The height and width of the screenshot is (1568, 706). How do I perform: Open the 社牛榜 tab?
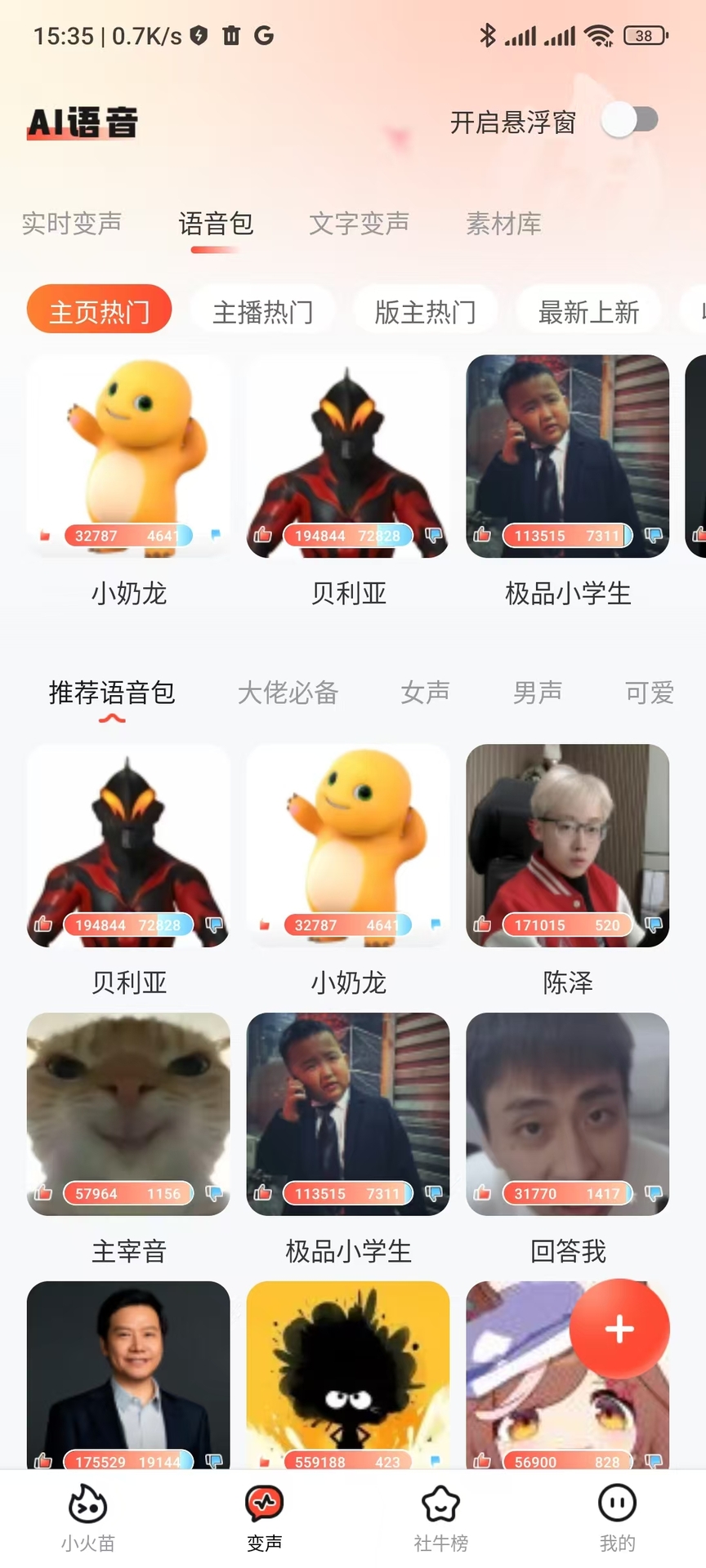pyautogui.click(x=441, y=1517)
